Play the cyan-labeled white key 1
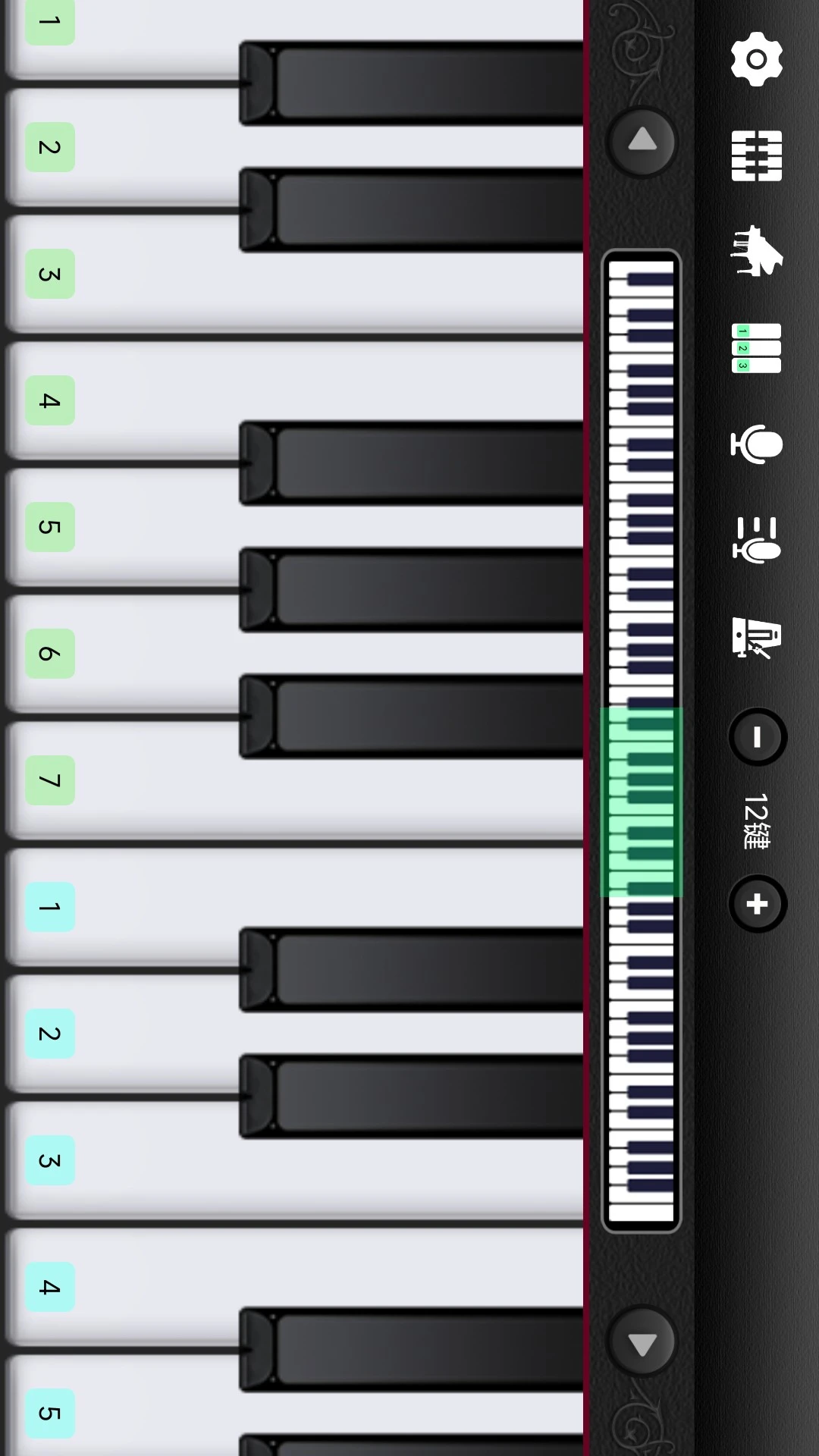This screenshot has height=1456, width=819. 121,907
